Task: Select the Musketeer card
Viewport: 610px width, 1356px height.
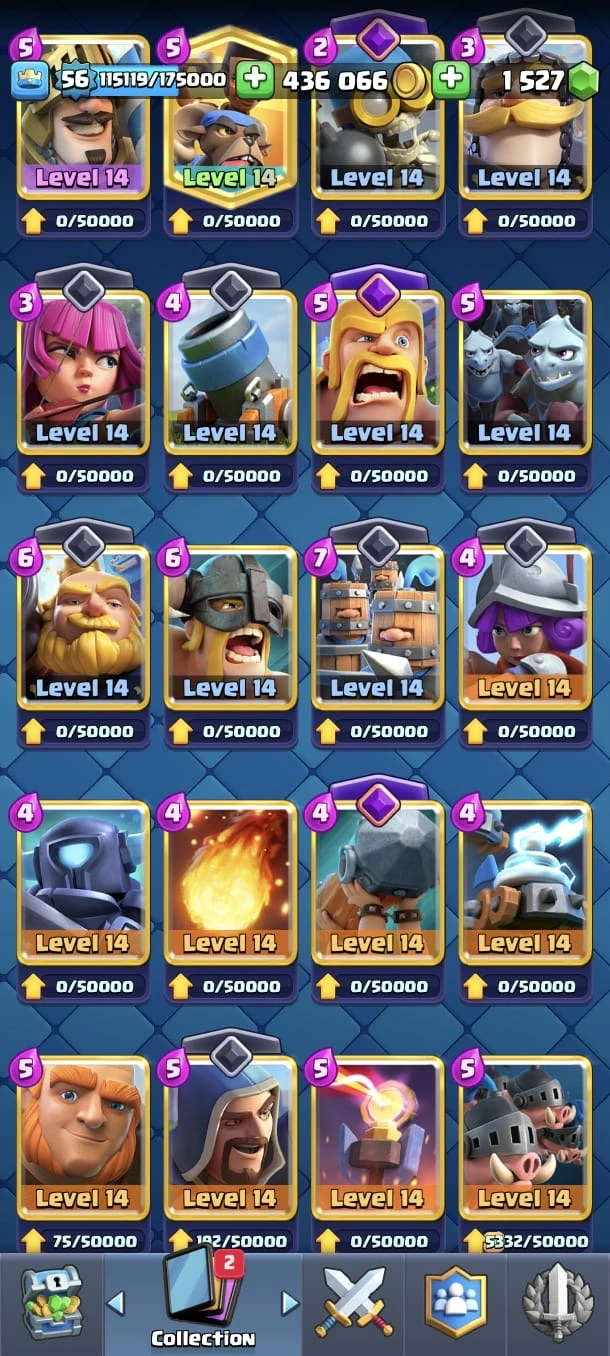Action: (524, 627)
